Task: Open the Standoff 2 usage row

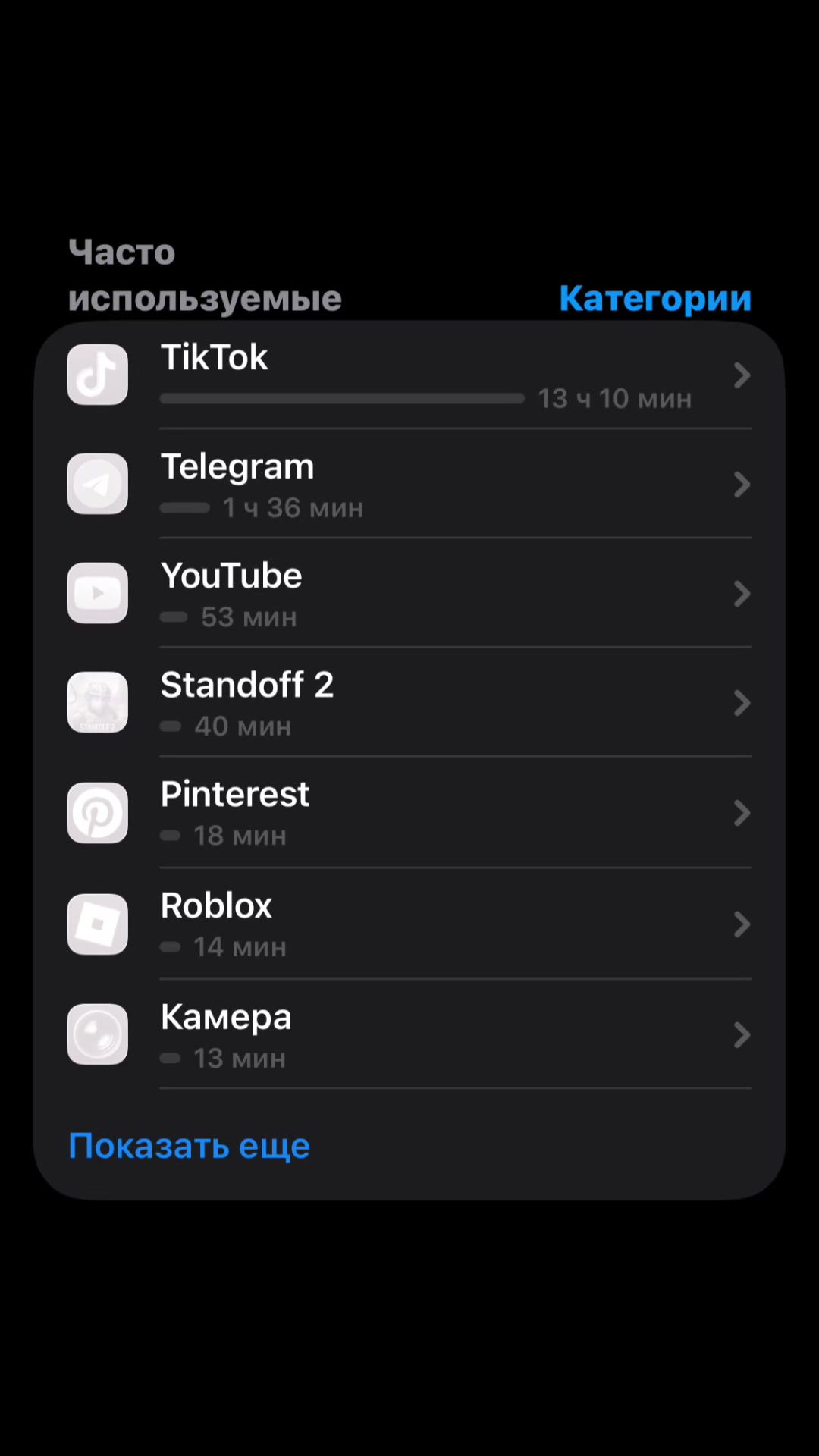Action: [x=409, y=702]
